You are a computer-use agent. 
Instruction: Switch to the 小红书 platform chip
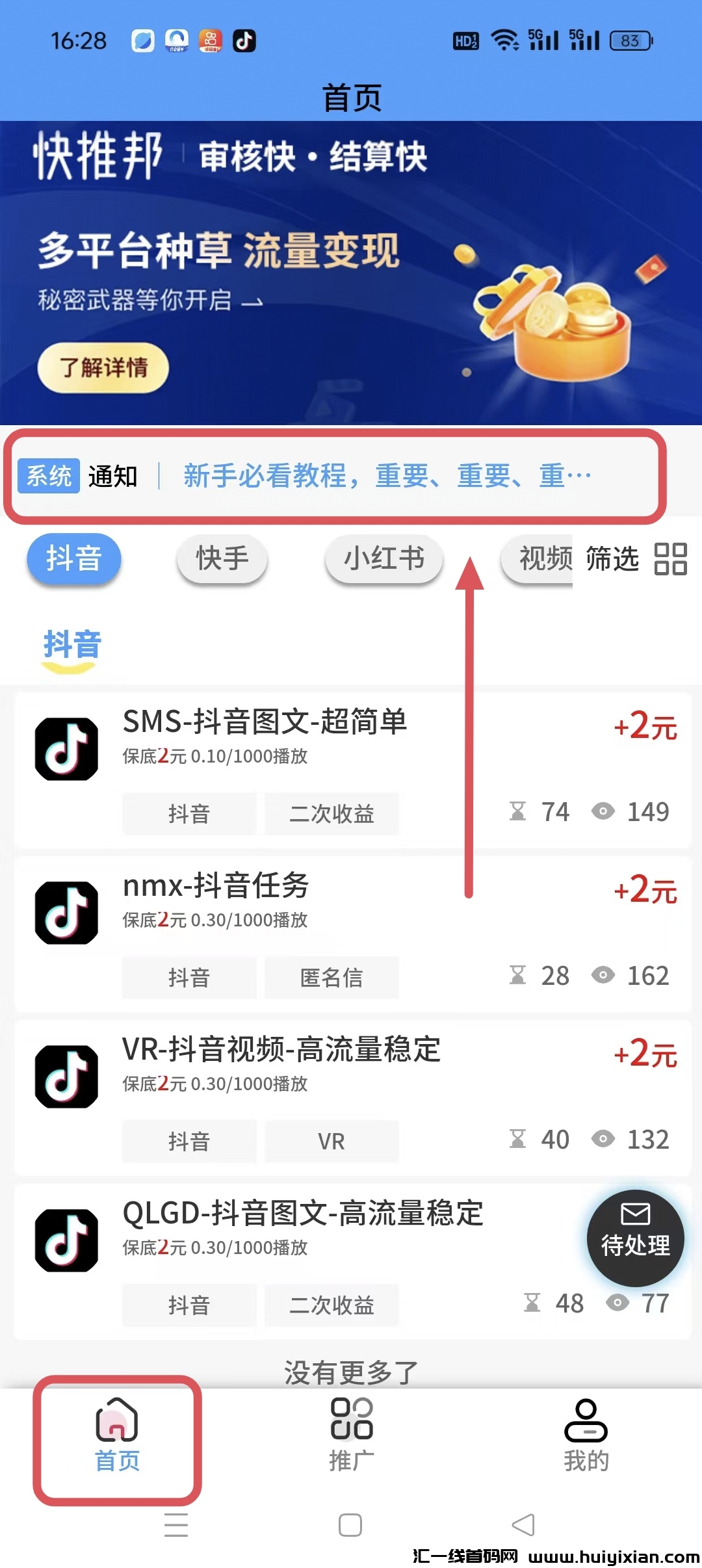(x=384, y=558)
